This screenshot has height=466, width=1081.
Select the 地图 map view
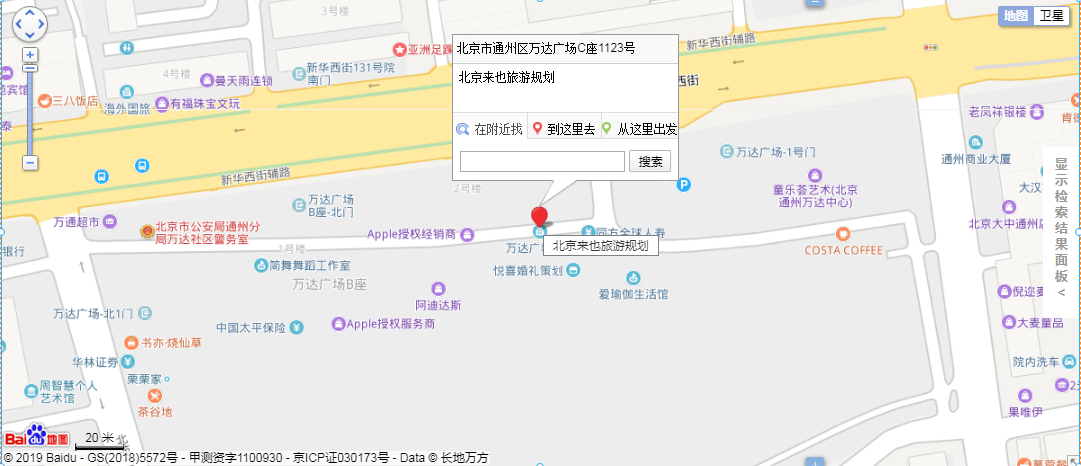pos(1016,15)
